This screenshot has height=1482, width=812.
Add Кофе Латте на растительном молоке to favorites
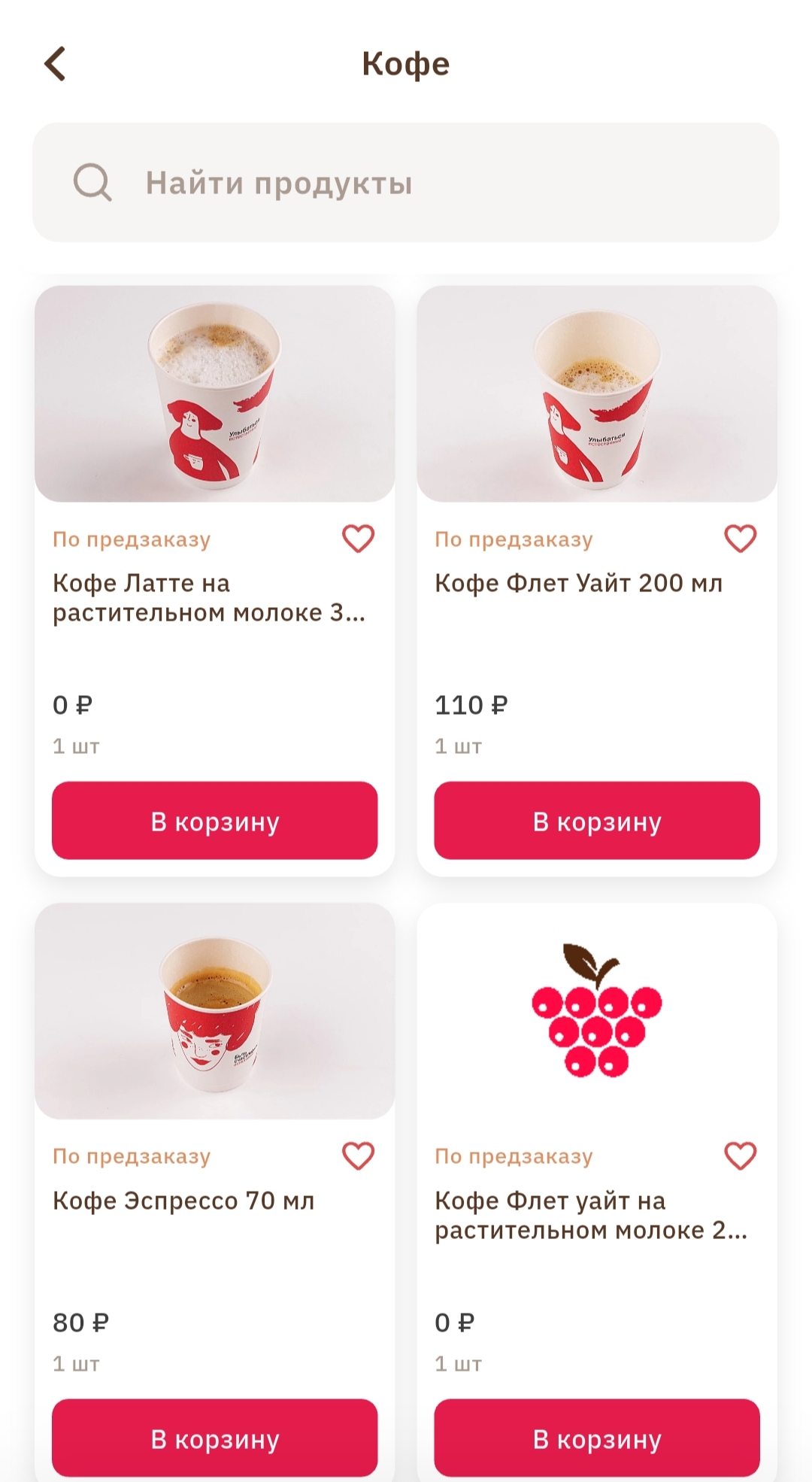pyautogui.click(x=358, y=539)
